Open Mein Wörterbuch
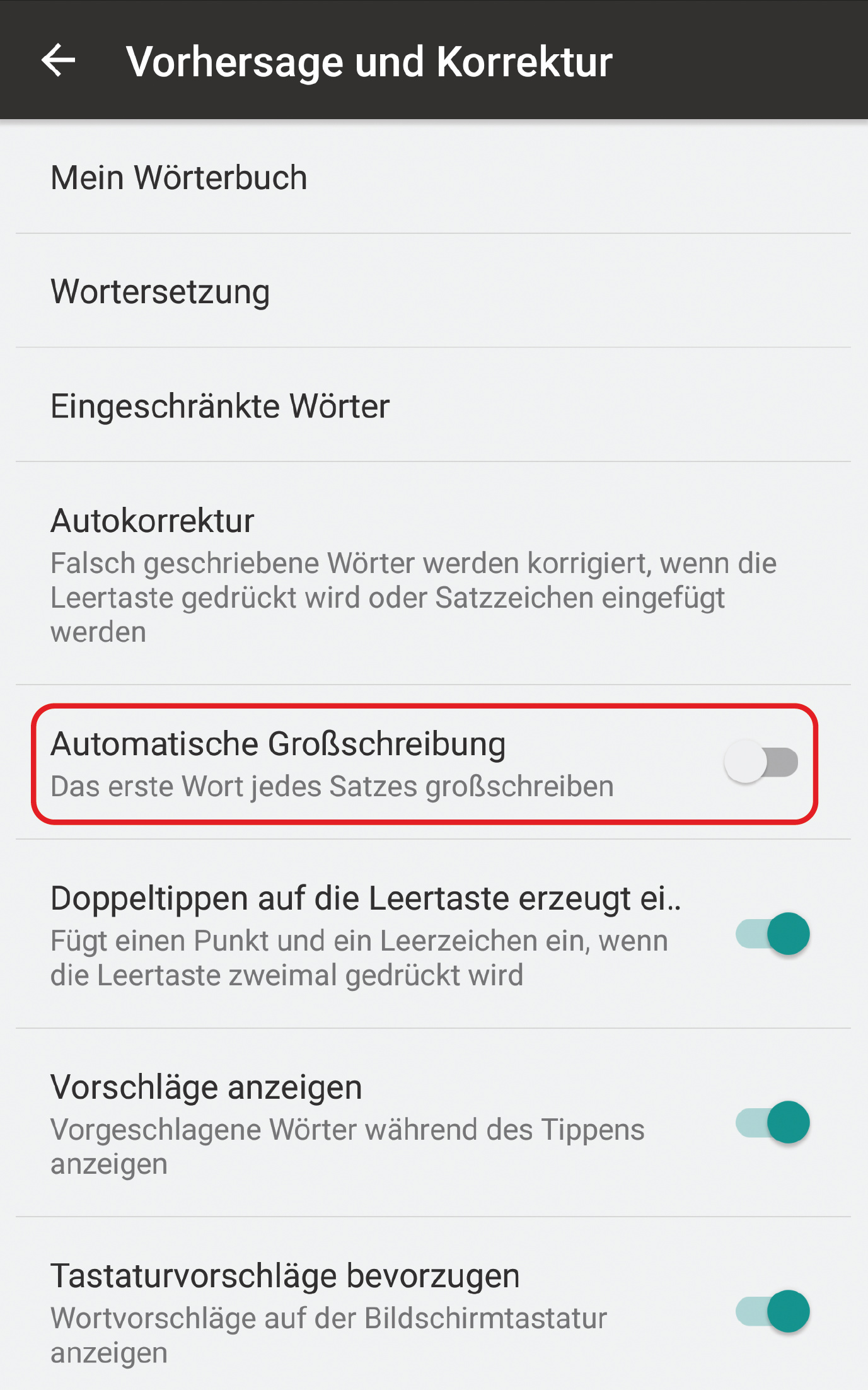Image resolution: width=868 pixels, height=1390 pixels. tap(179, 177)
